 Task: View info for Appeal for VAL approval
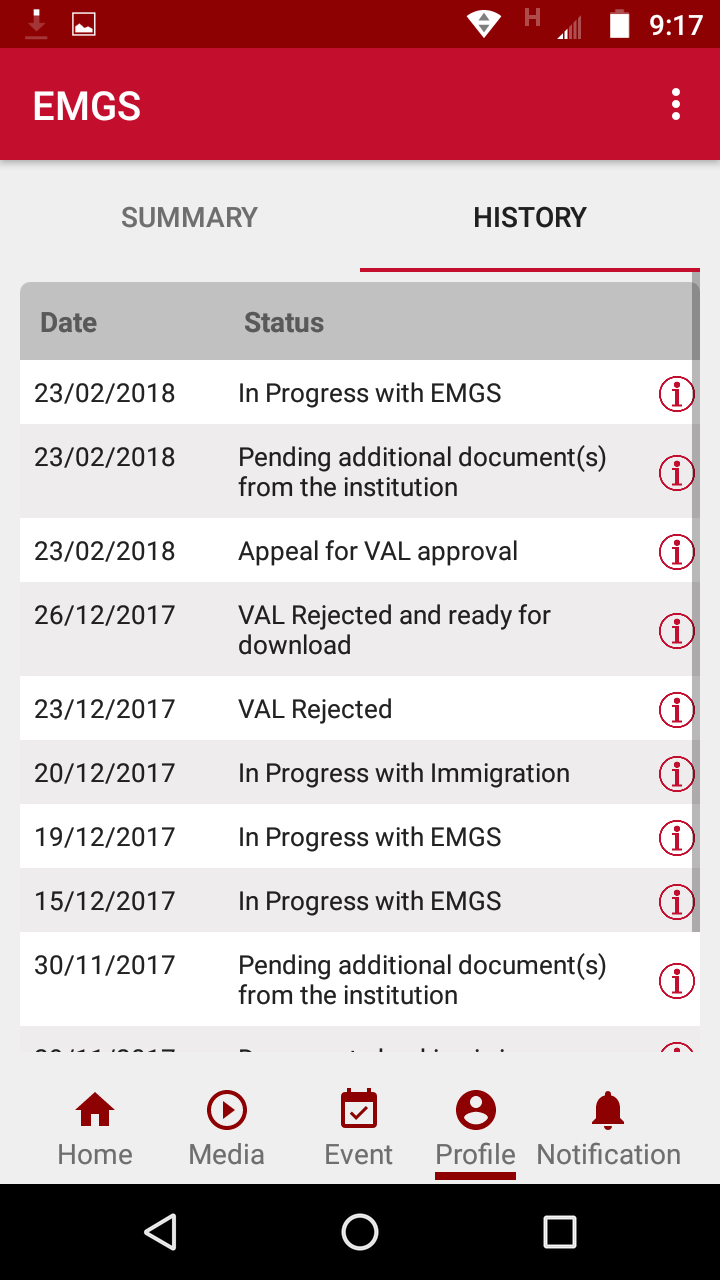[x=676, y=551]
